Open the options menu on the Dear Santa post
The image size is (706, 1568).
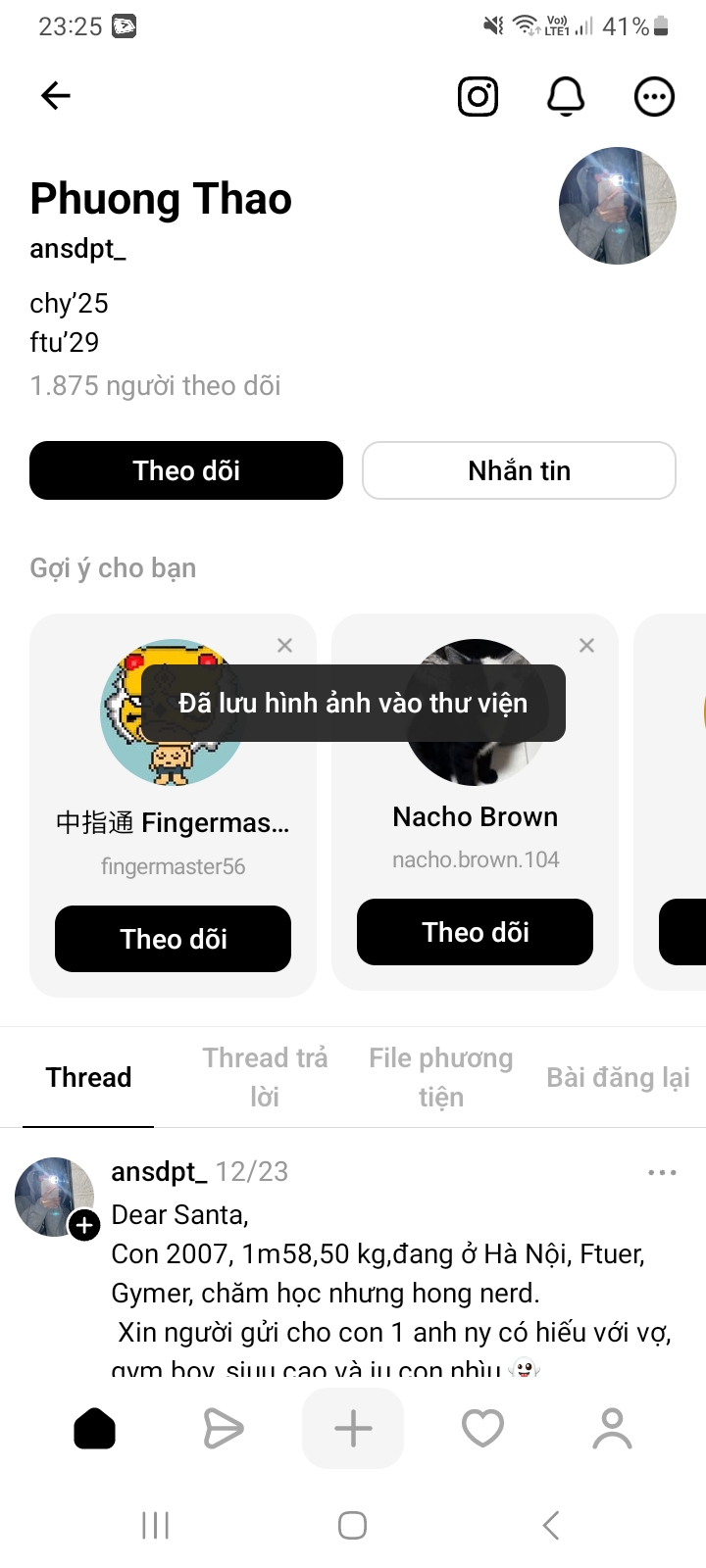[662, 1172]
